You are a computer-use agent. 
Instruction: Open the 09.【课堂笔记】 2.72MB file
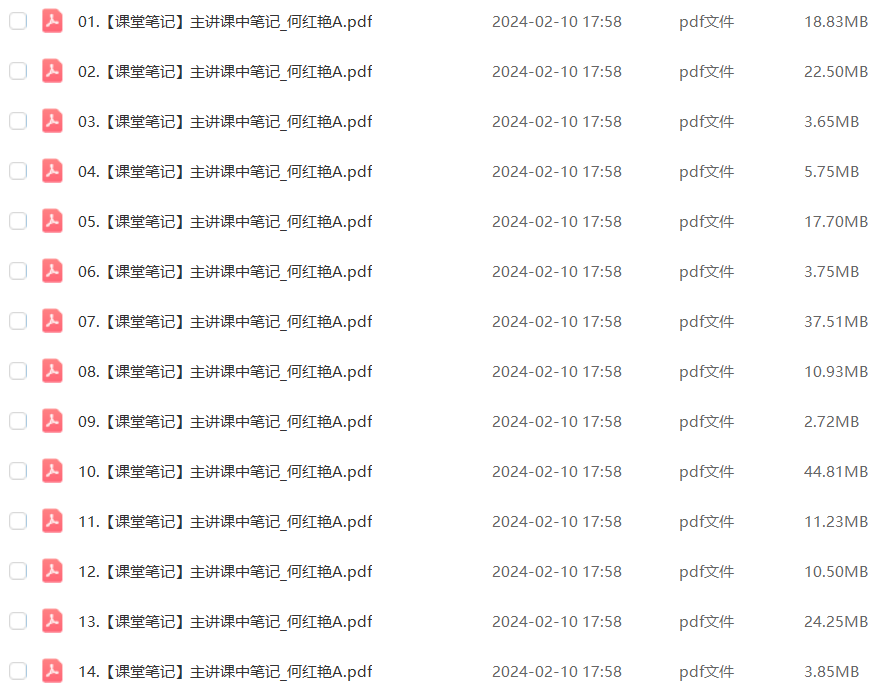click(x=224, y=421)
